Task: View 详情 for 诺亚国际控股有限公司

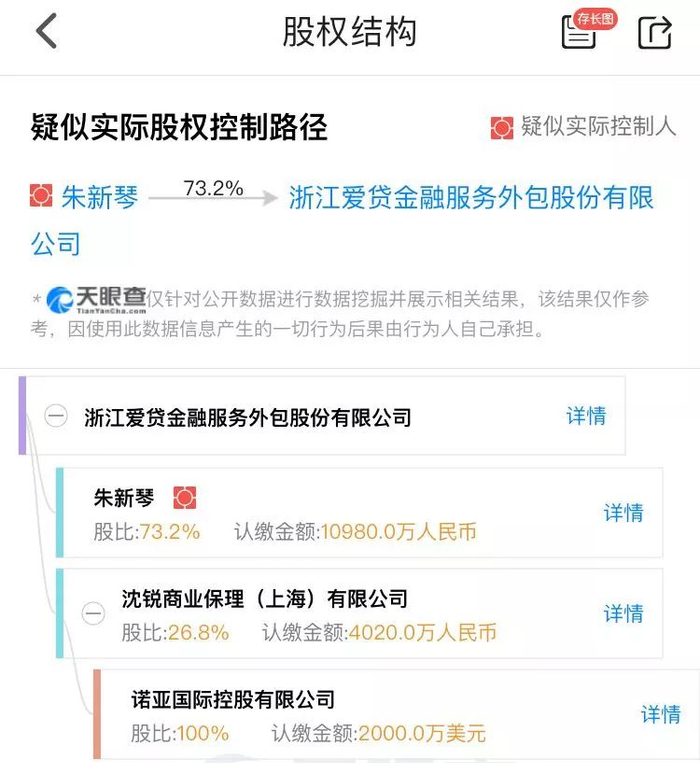Action: click(x=661, y=714)
